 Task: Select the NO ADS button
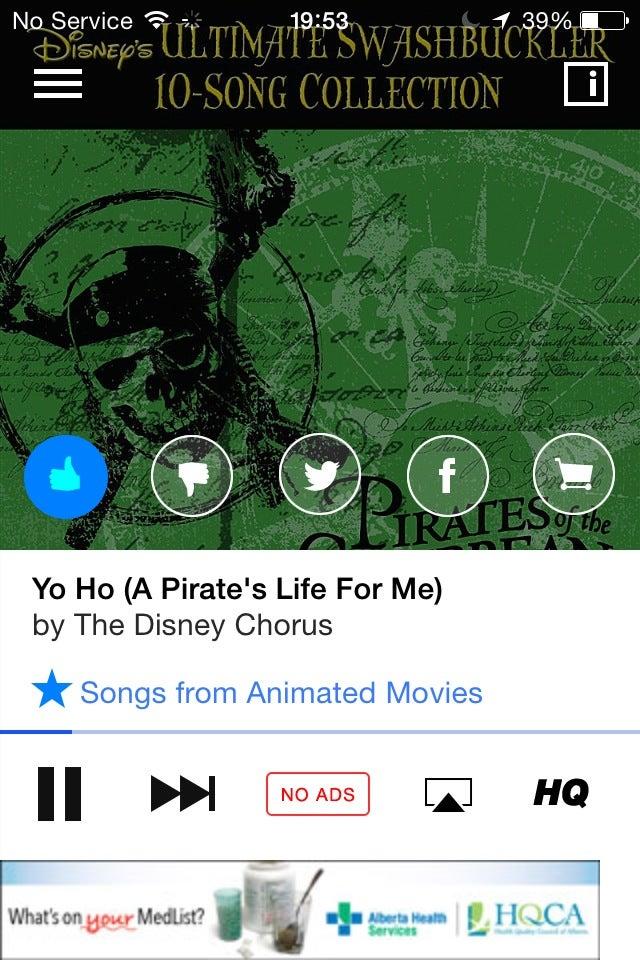(x=318, y=794)
